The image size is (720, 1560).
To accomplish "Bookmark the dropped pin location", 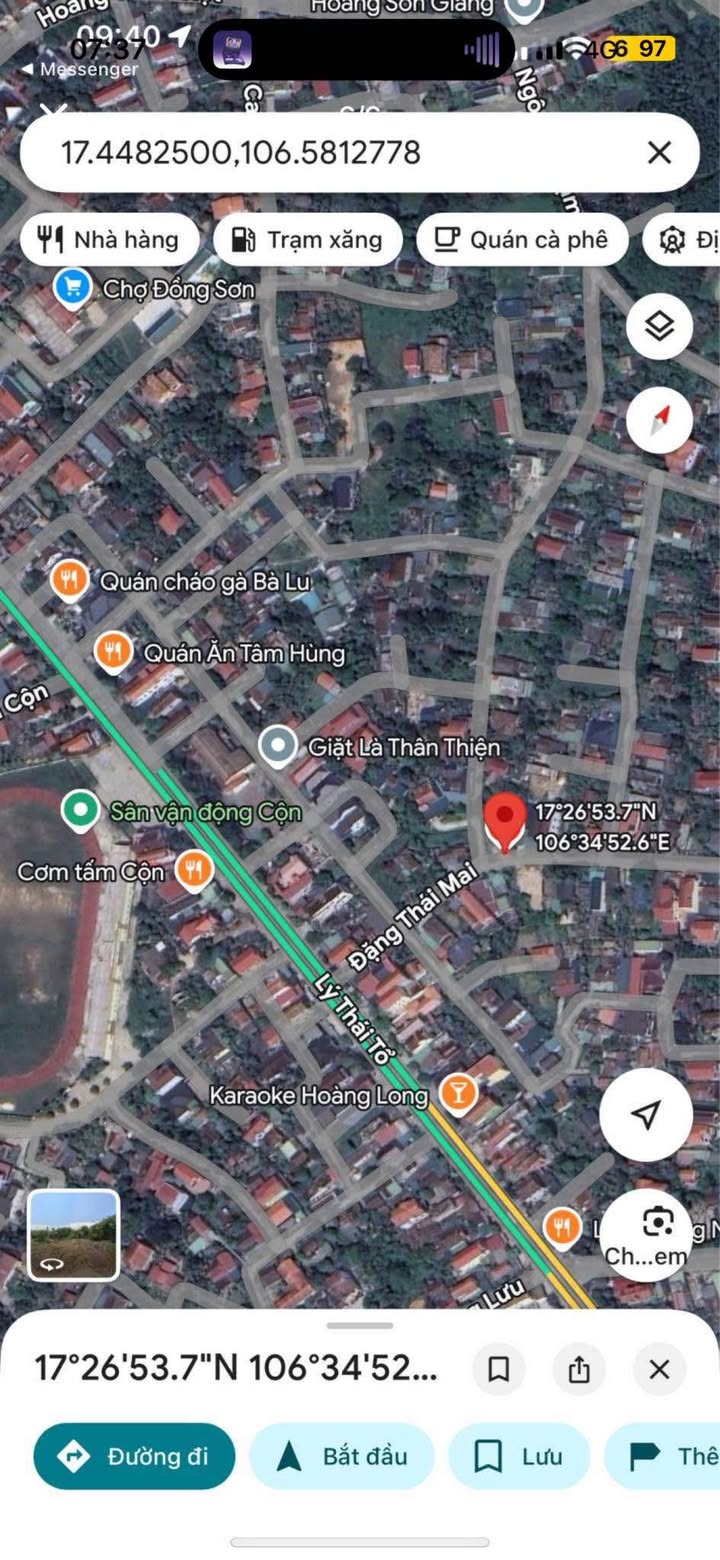I will coord(499,1369).
